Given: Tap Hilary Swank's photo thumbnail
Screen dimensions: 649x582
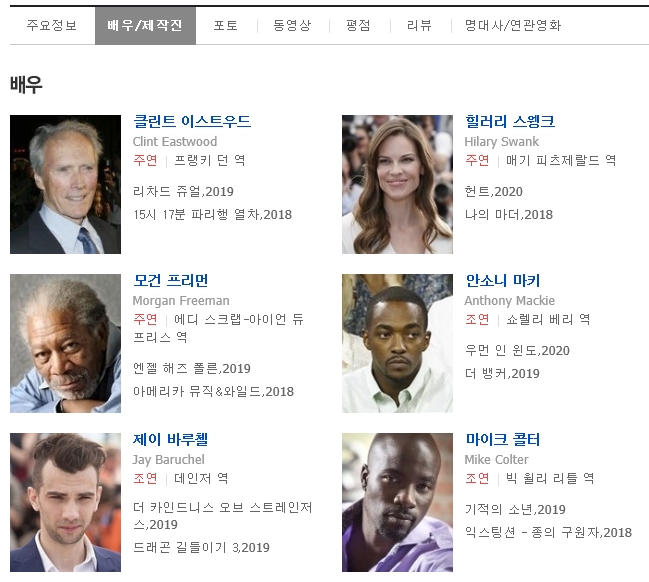Looking at the screenshot, I should coord(397,184).
